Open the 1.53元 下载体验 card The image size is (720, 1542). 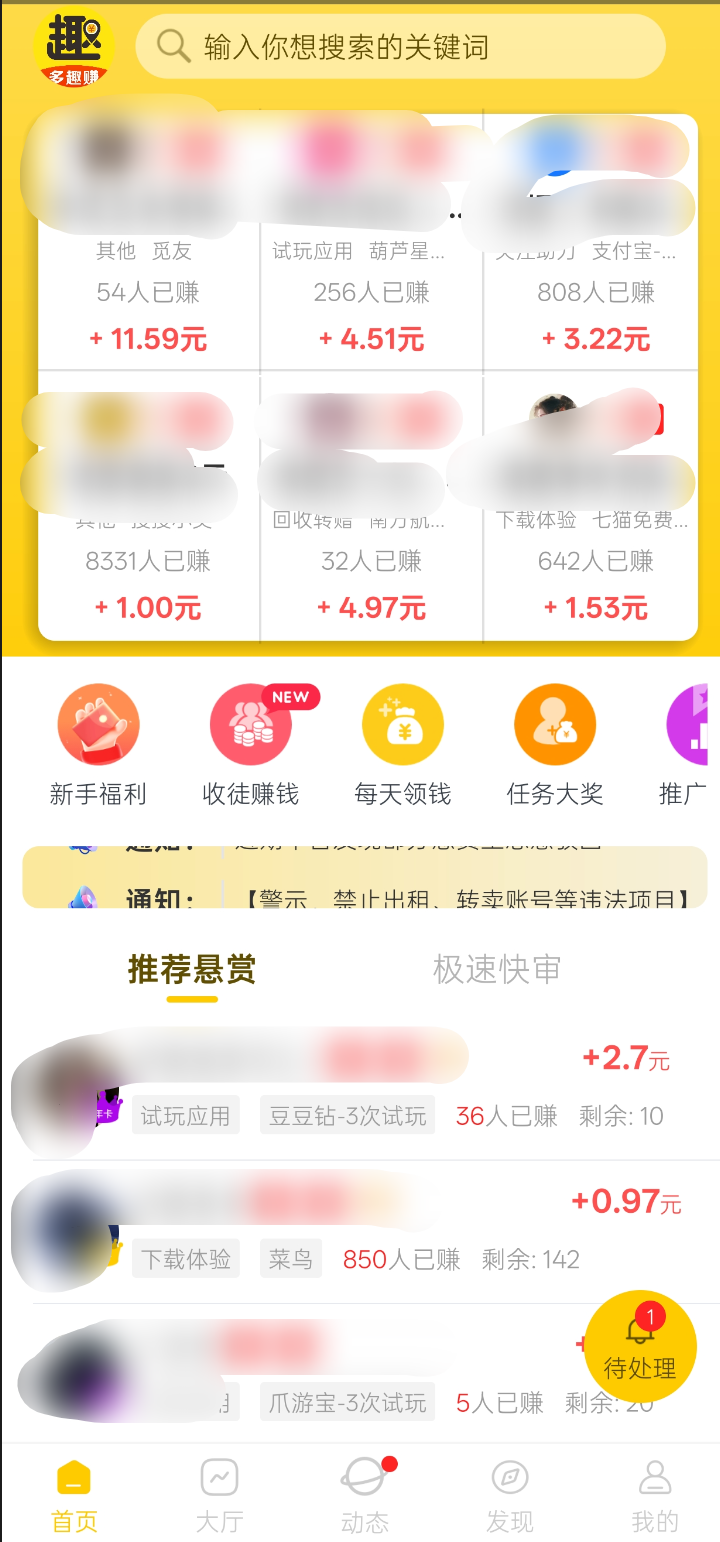point(595,560)
